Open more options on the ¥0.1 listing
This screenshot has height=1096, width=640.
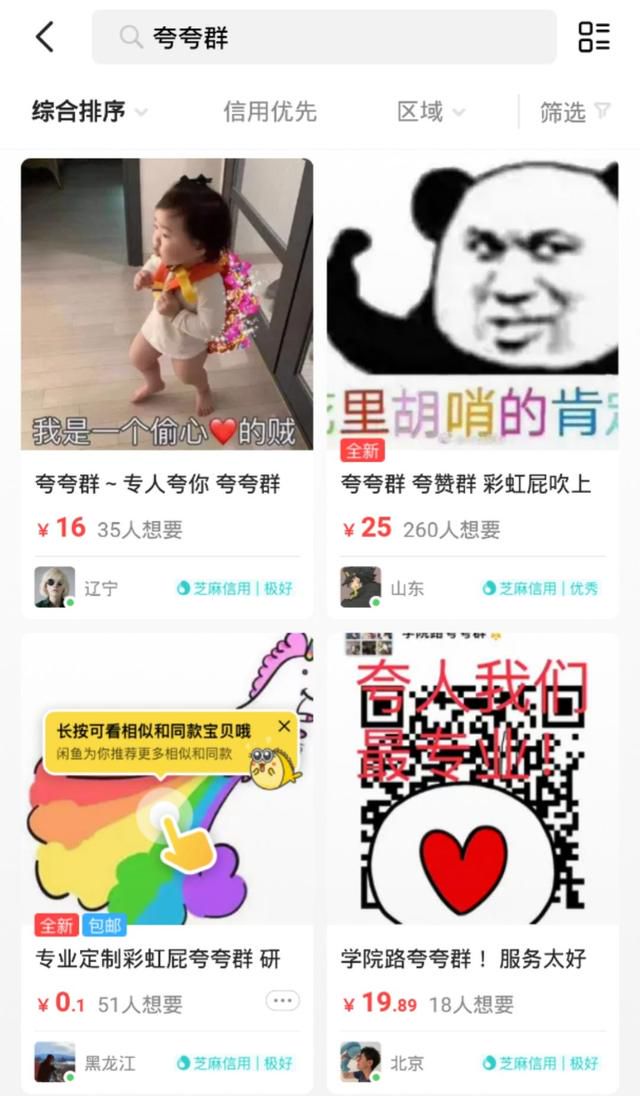(x=283, y=1000)
